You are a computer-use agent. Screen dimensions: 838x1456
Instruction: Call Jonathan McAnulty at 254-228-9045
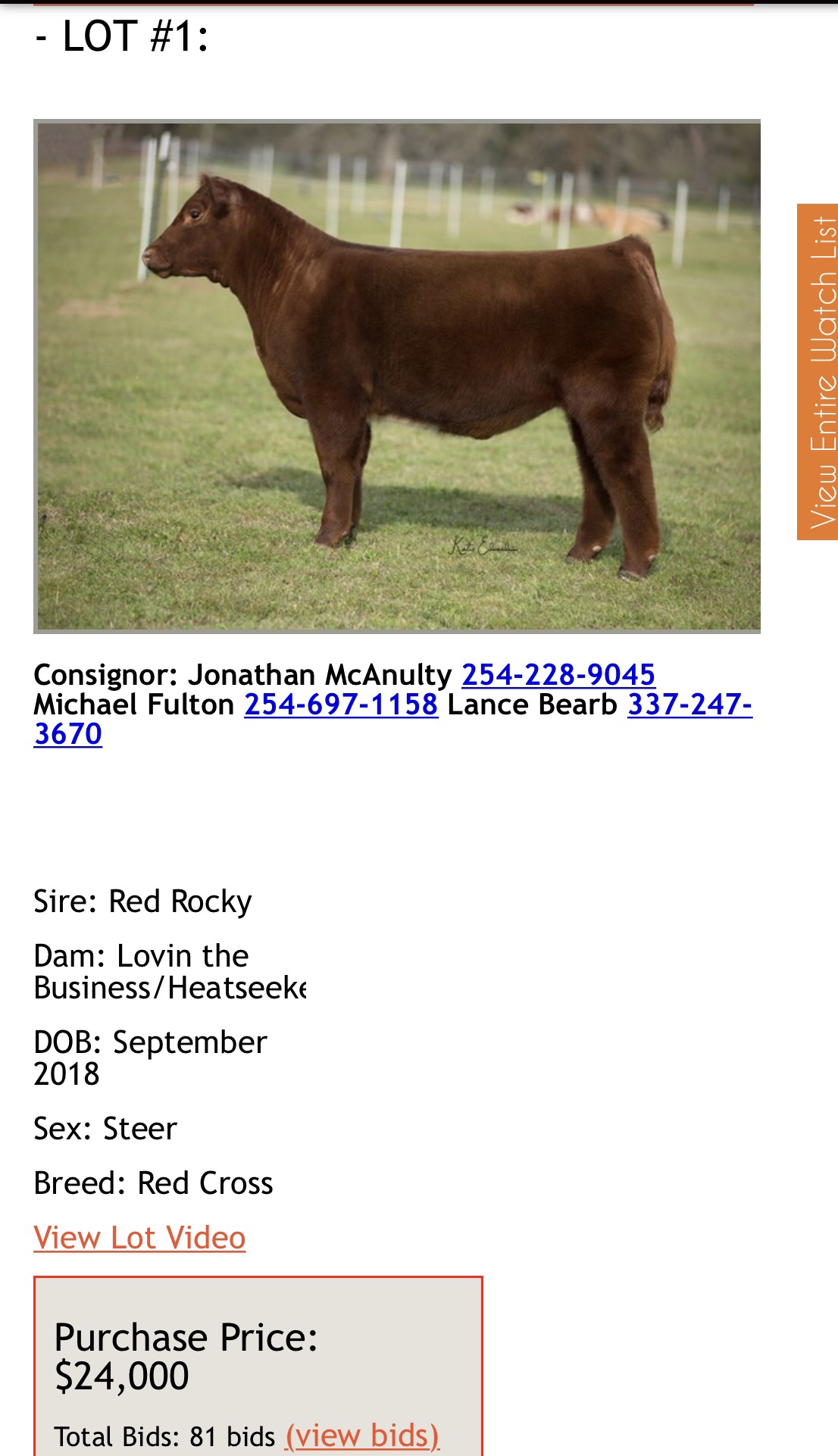coord(558,674)
